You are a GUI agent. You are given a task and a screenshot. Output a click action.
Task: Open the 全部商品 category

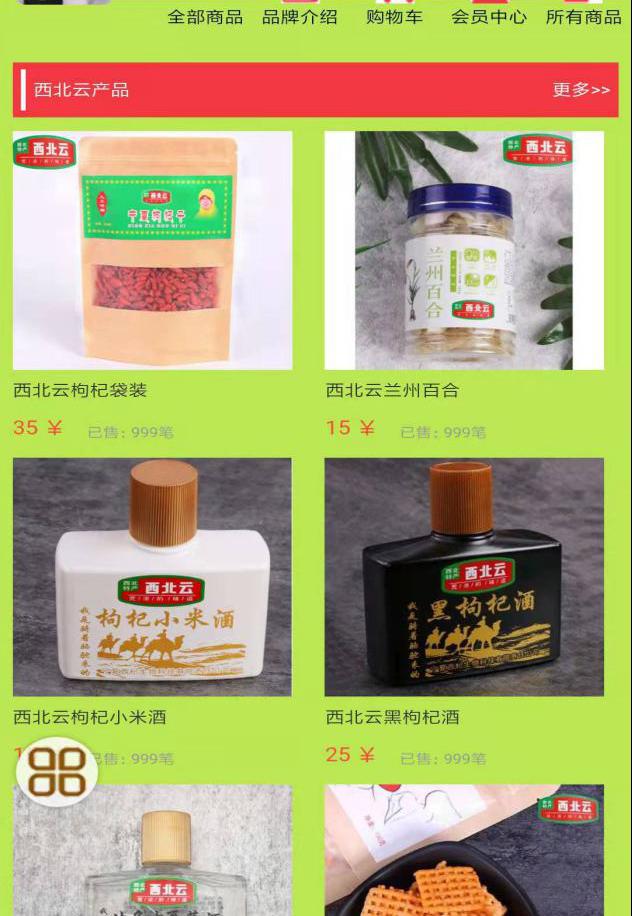click(205, 17)
